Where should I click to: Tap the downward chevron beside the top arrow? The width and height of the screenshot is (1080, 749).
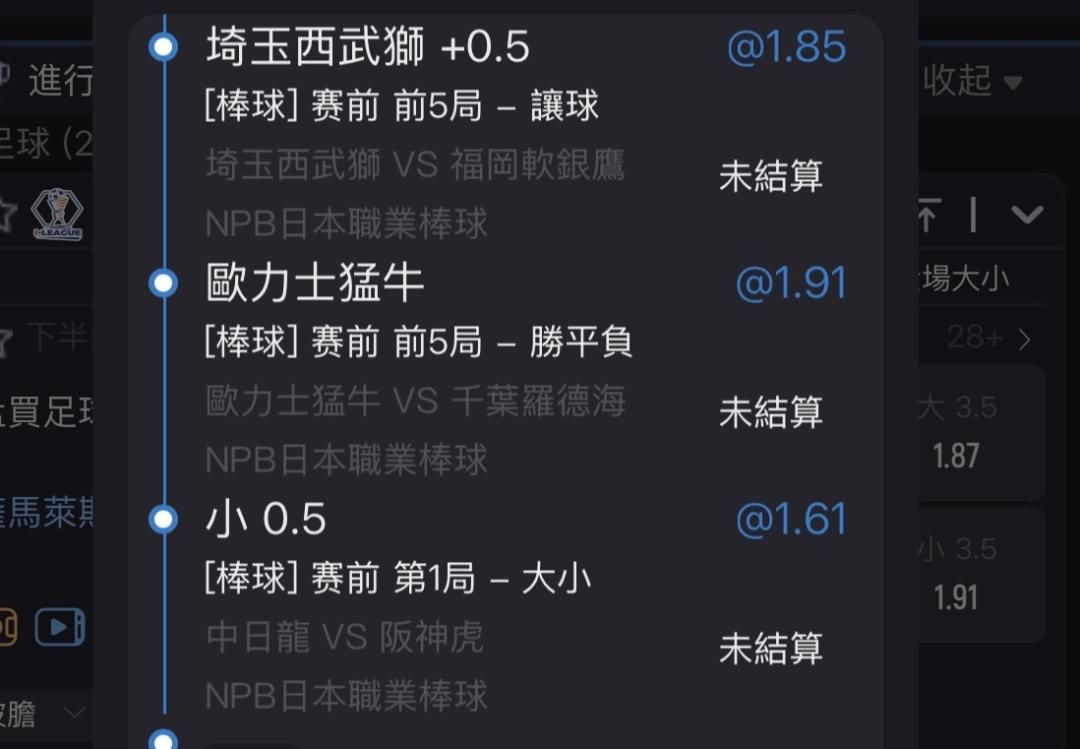1026,214
